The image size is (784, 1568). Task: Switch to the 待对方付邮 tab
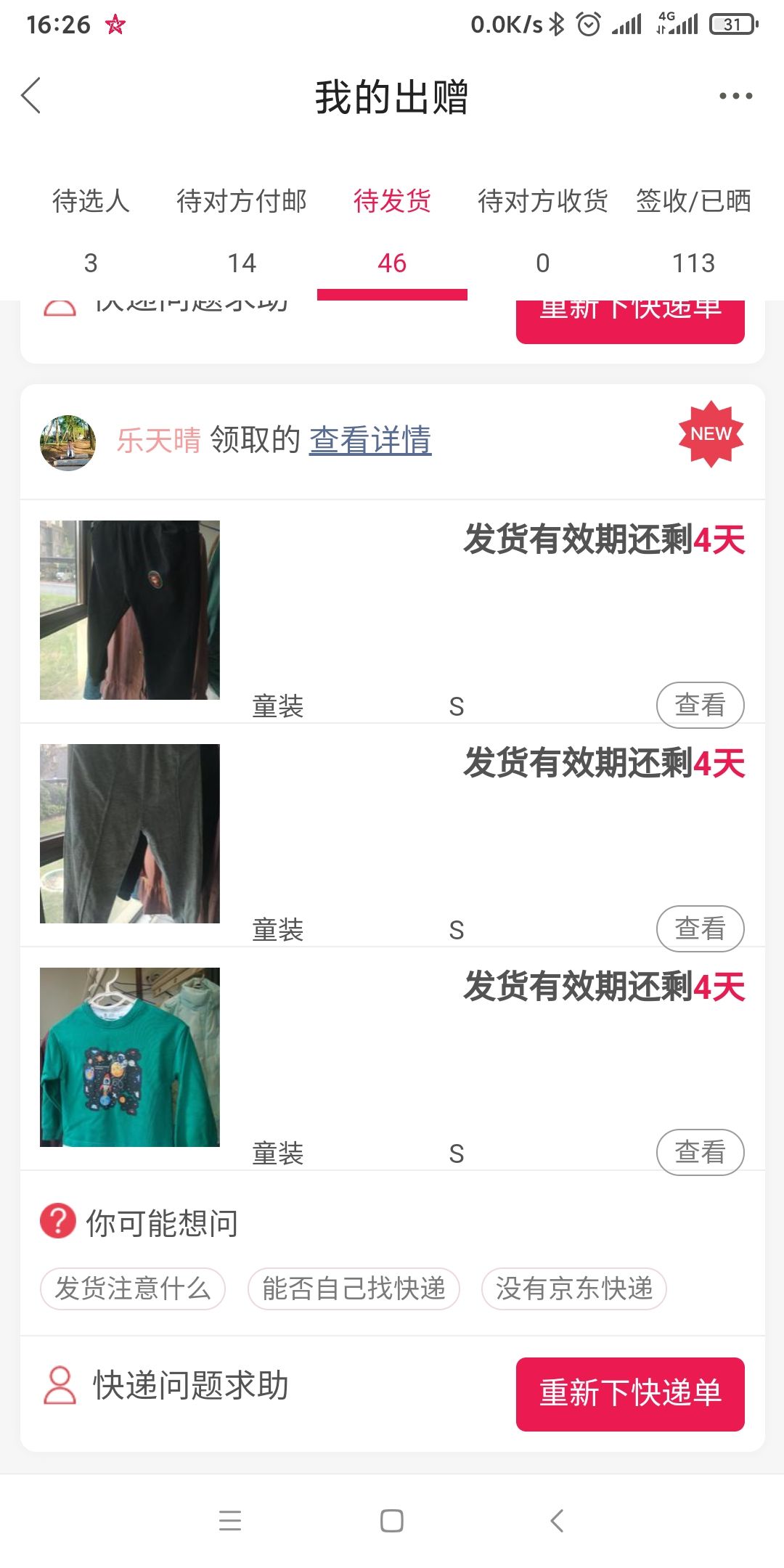click(242, 231)
